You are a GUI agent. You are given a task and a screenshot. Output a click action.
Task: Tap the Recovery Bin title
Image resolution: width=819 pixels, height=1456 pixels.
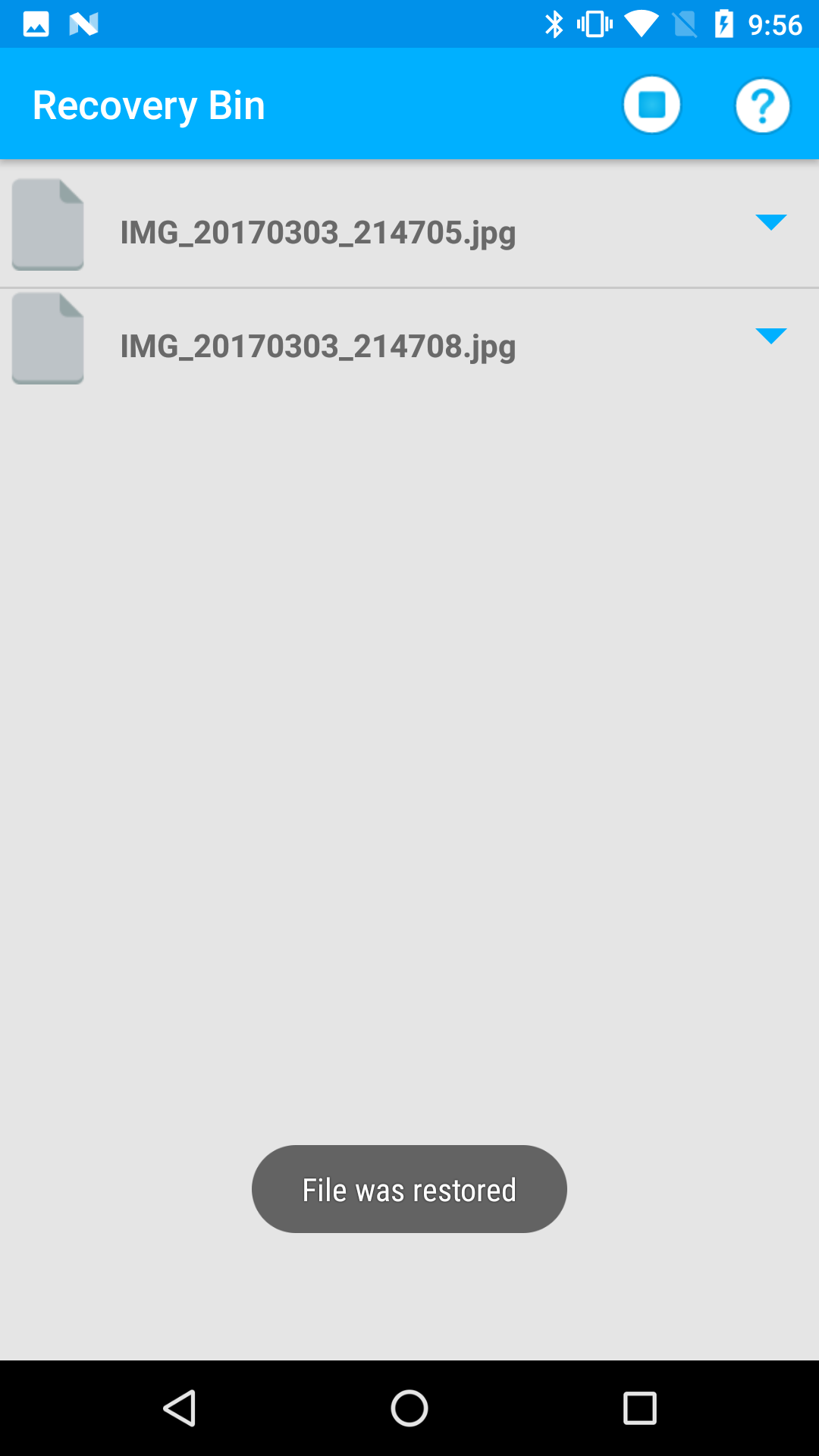[x=149, y=104]
